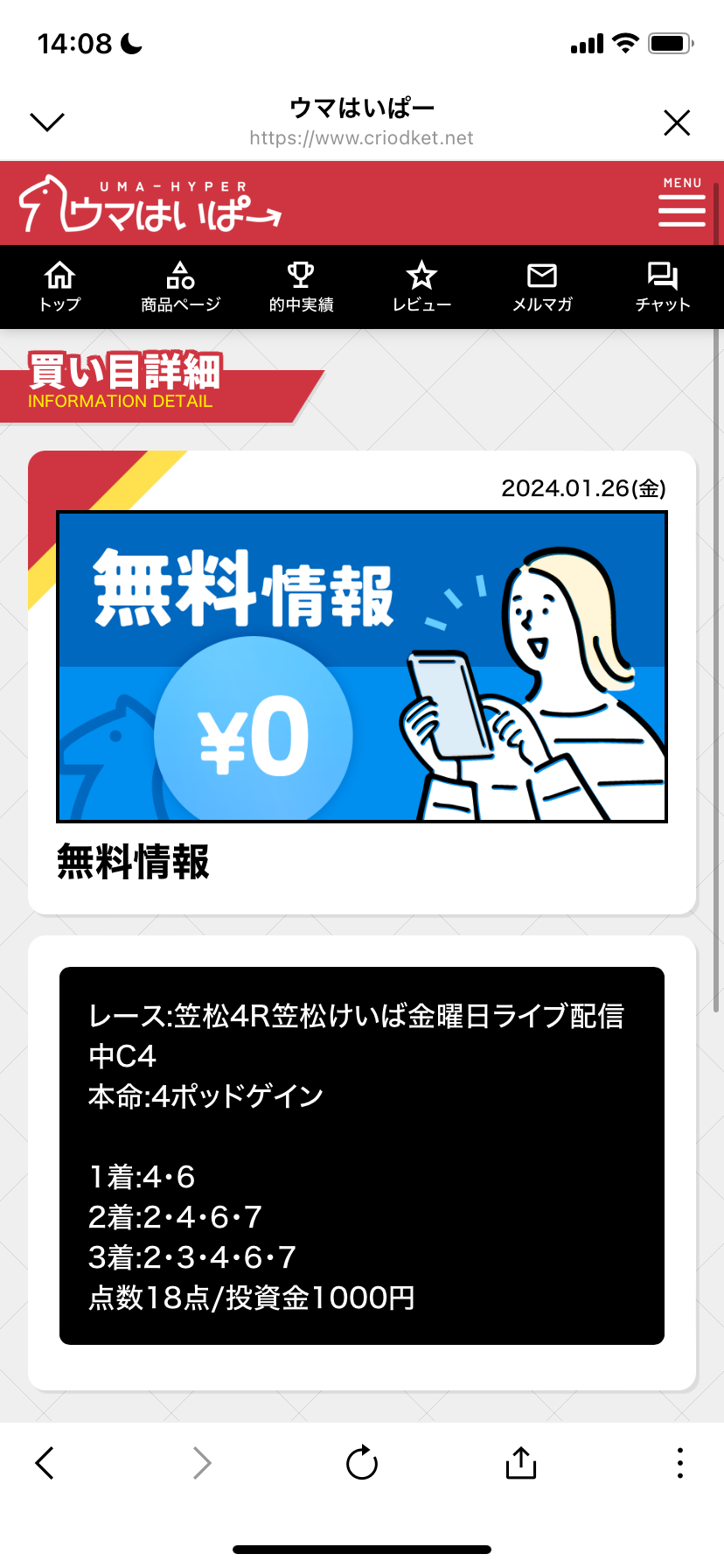Reload the current page
Screen dimensions: 724x1568
(362, 1462)
